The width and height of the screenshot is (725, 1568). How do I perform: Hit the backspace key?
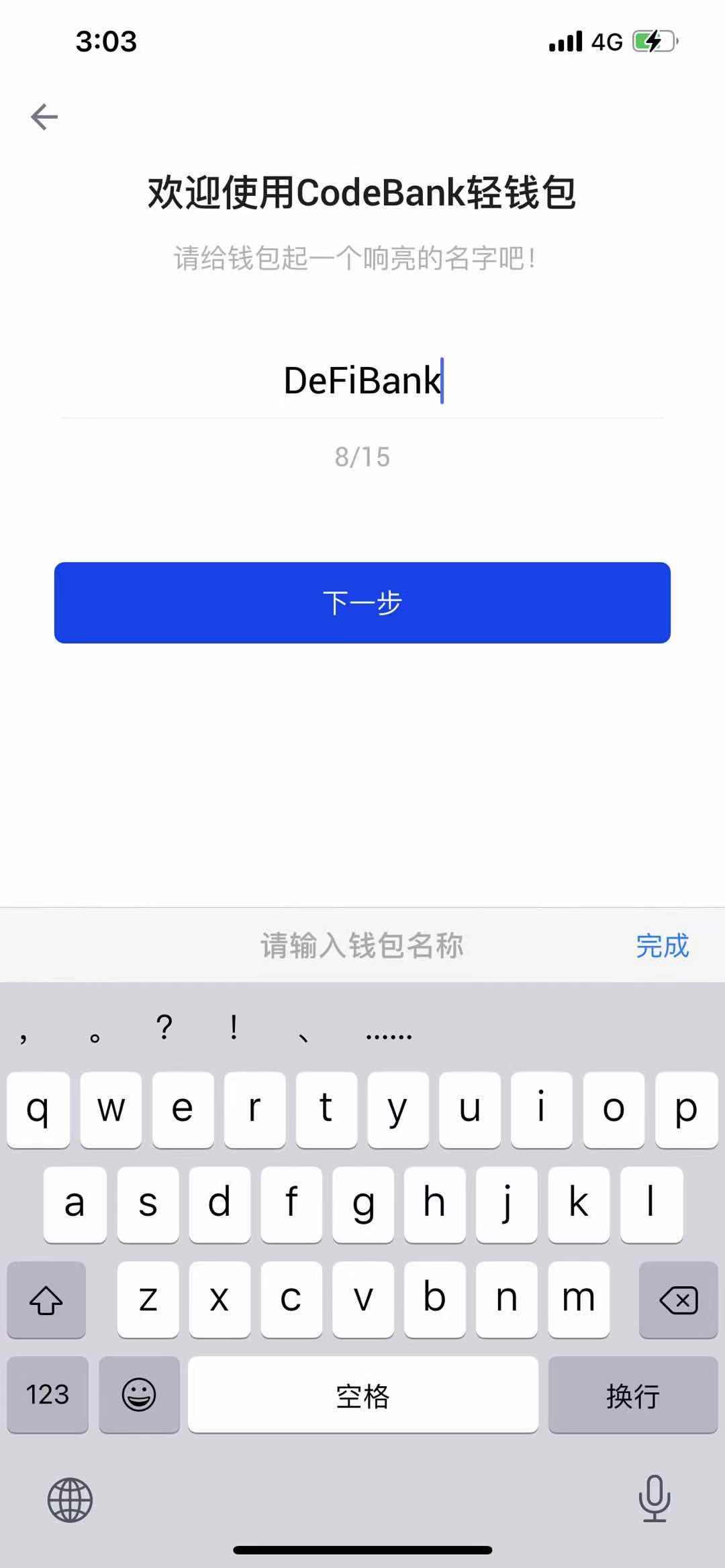[x=678, y=1300]
